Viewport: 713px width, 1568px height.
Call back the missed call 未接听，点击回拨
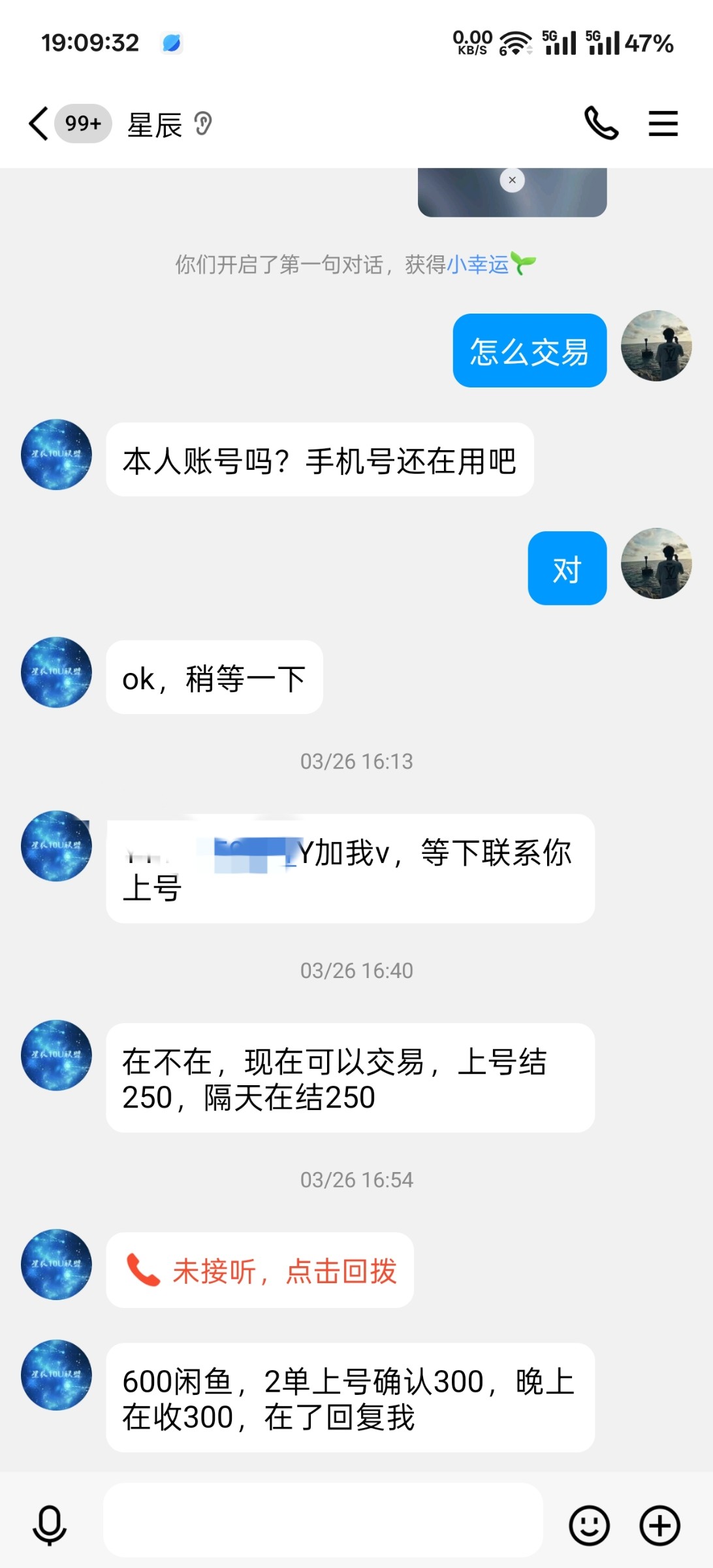pos(260,1270)
